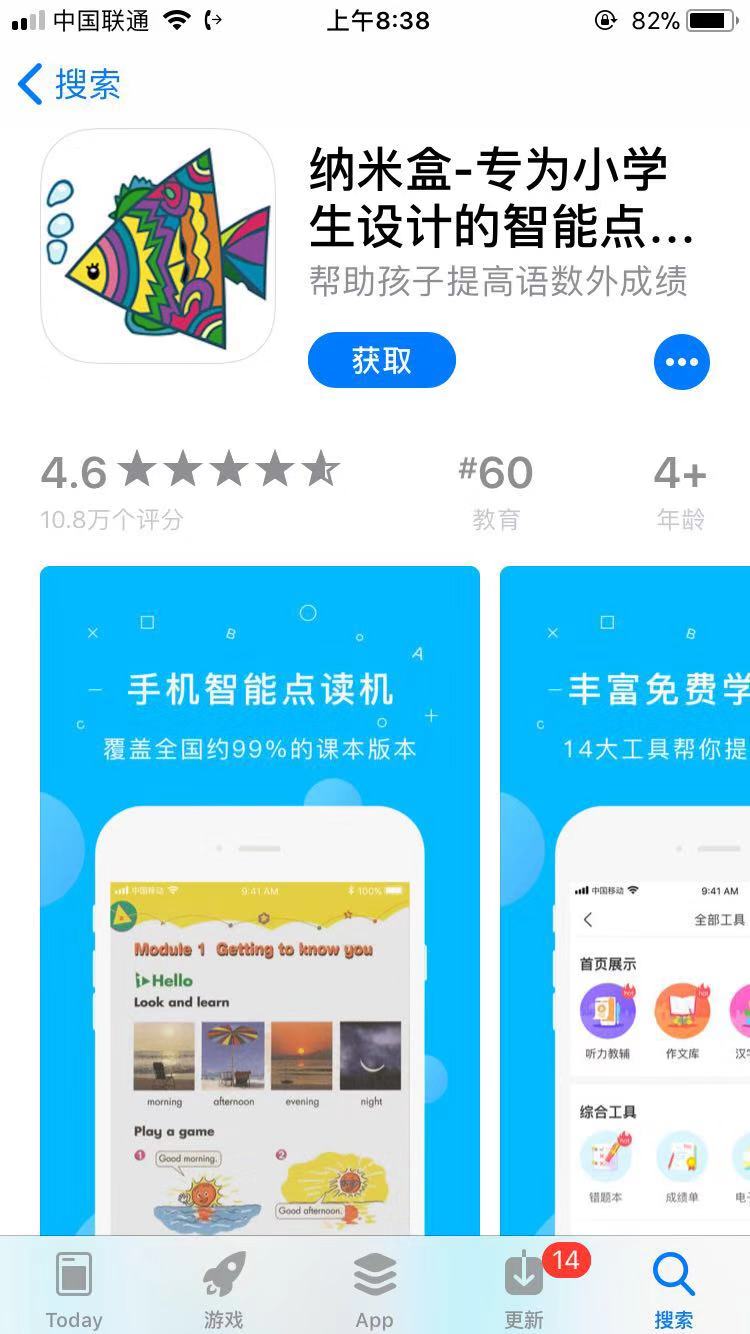Open the App tab
The height and width of the screenshot is (1334, 750).
click(x=375, y=1290)
